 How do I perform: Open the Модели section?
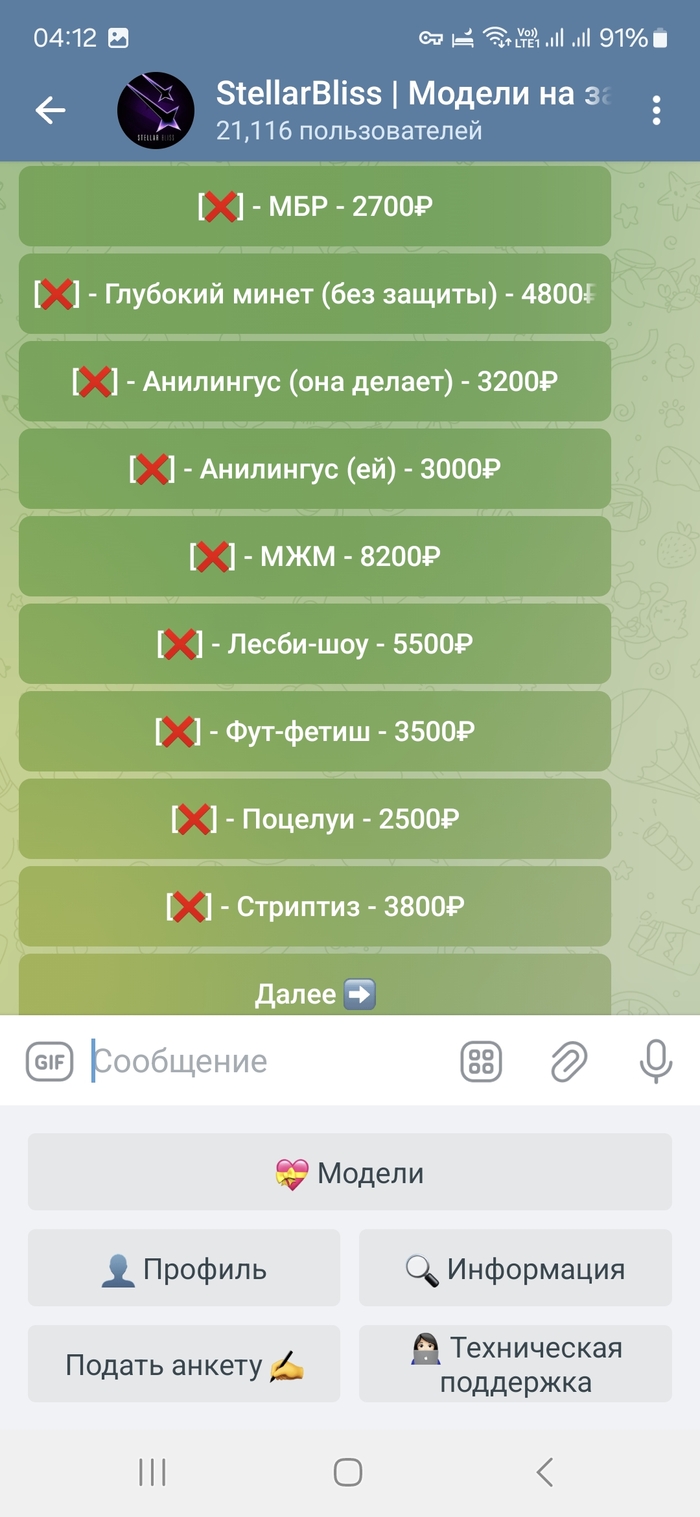(x=349, y=1172)
